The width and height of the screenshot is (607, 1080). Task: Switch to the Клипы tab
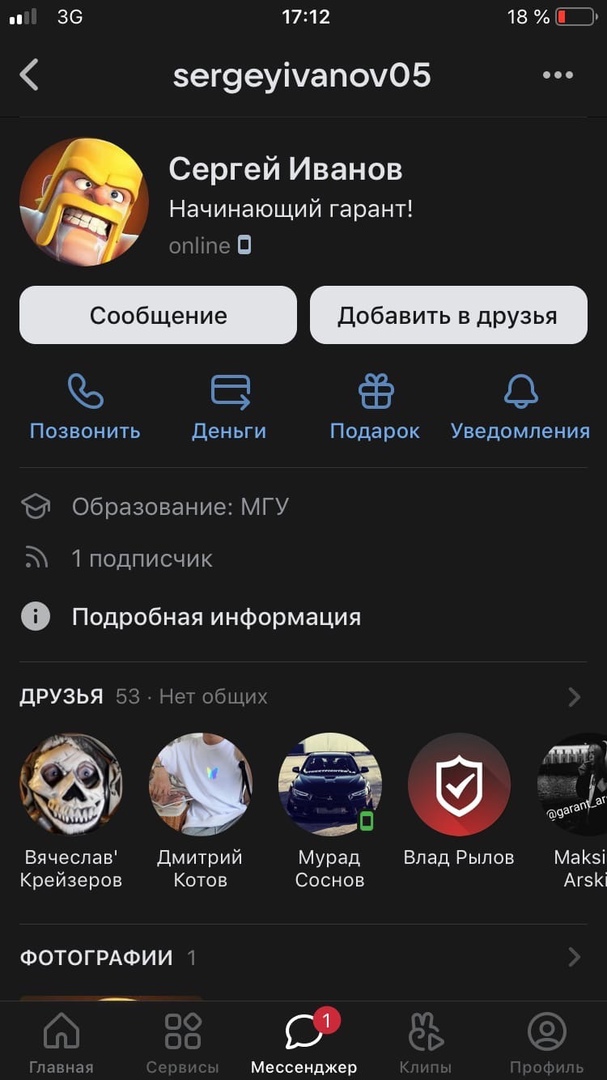tap(425, 1043)
